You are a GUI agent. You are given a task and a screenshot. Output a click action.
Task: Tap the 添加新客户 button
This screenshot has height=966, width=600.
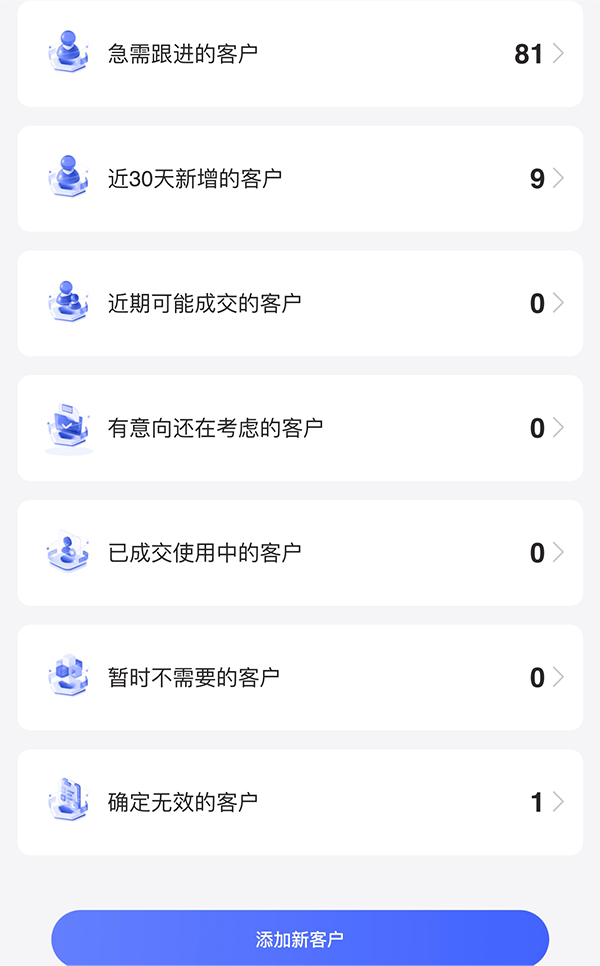coord(300,939)
